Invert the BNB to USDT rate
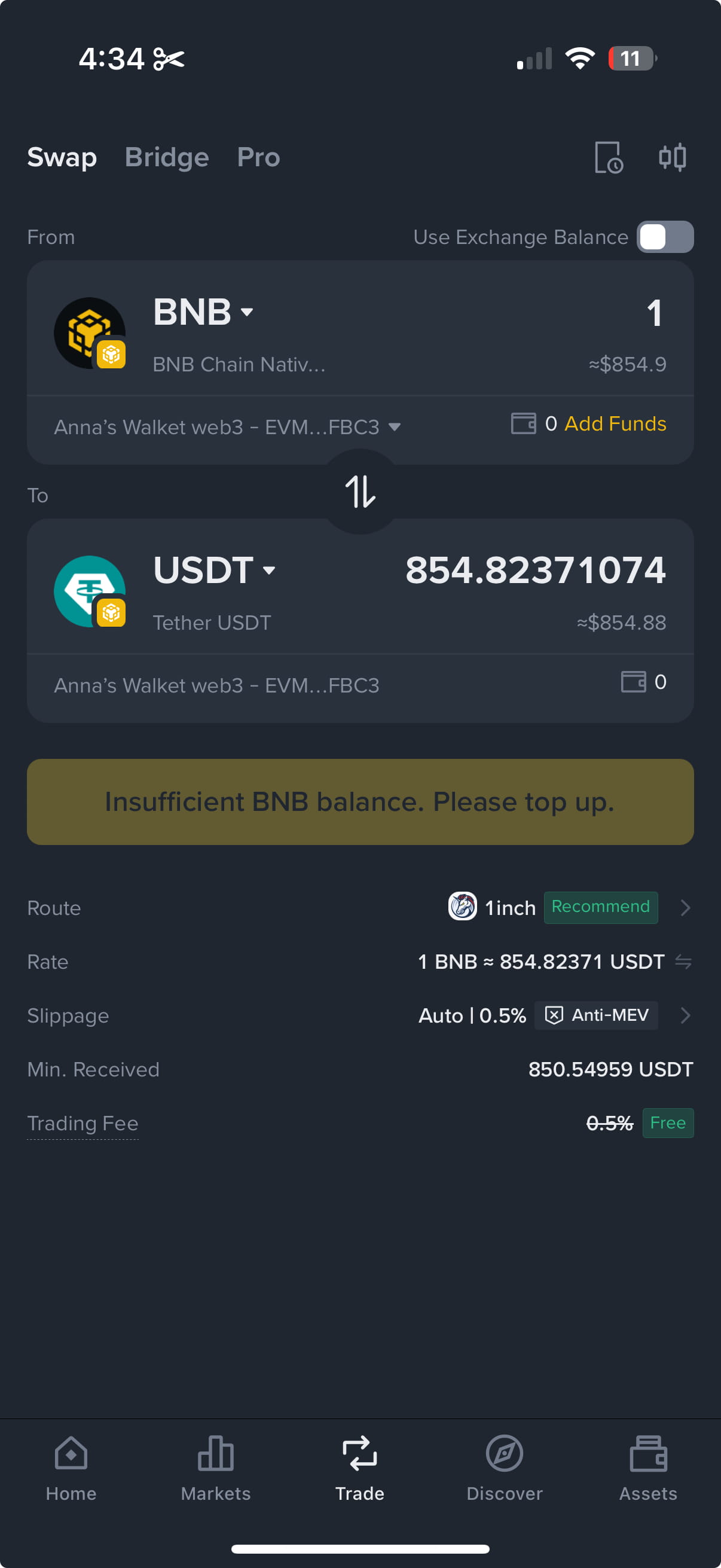Image resolution: width=721 pixels, height=1568 pixels. coord(683,962)
